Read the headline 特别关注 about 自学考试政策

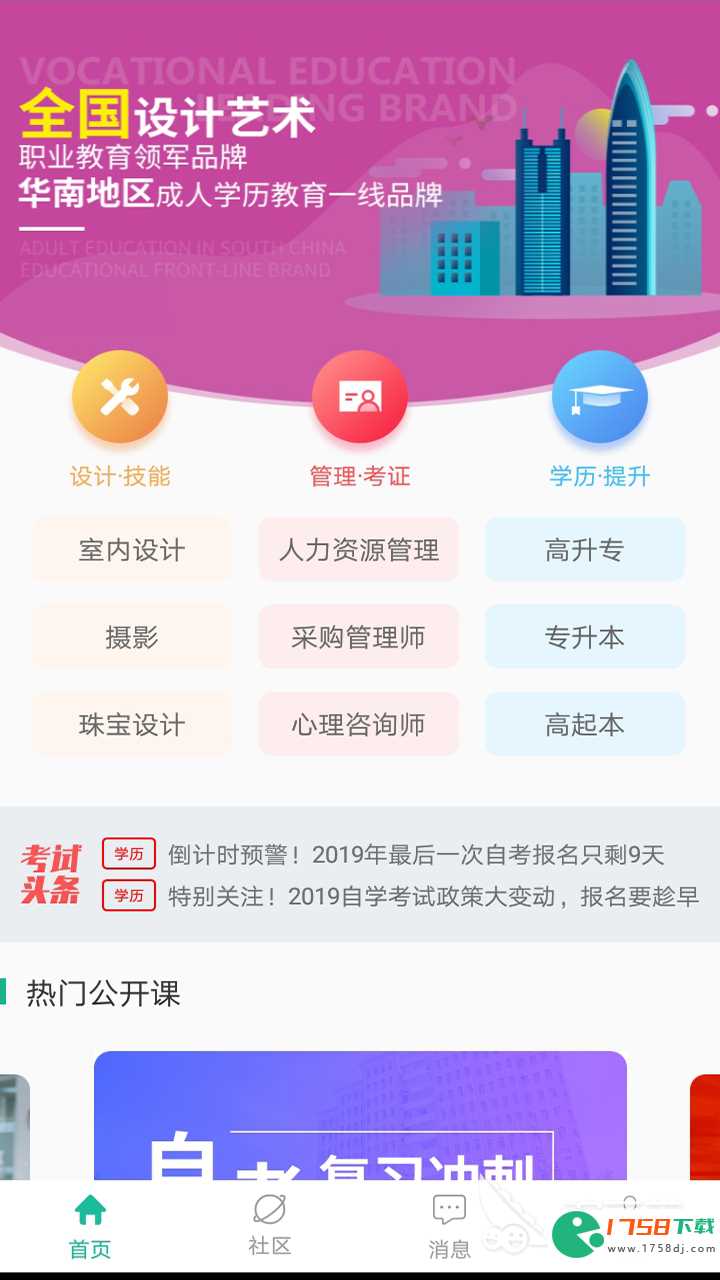click(x=432, y=896)
